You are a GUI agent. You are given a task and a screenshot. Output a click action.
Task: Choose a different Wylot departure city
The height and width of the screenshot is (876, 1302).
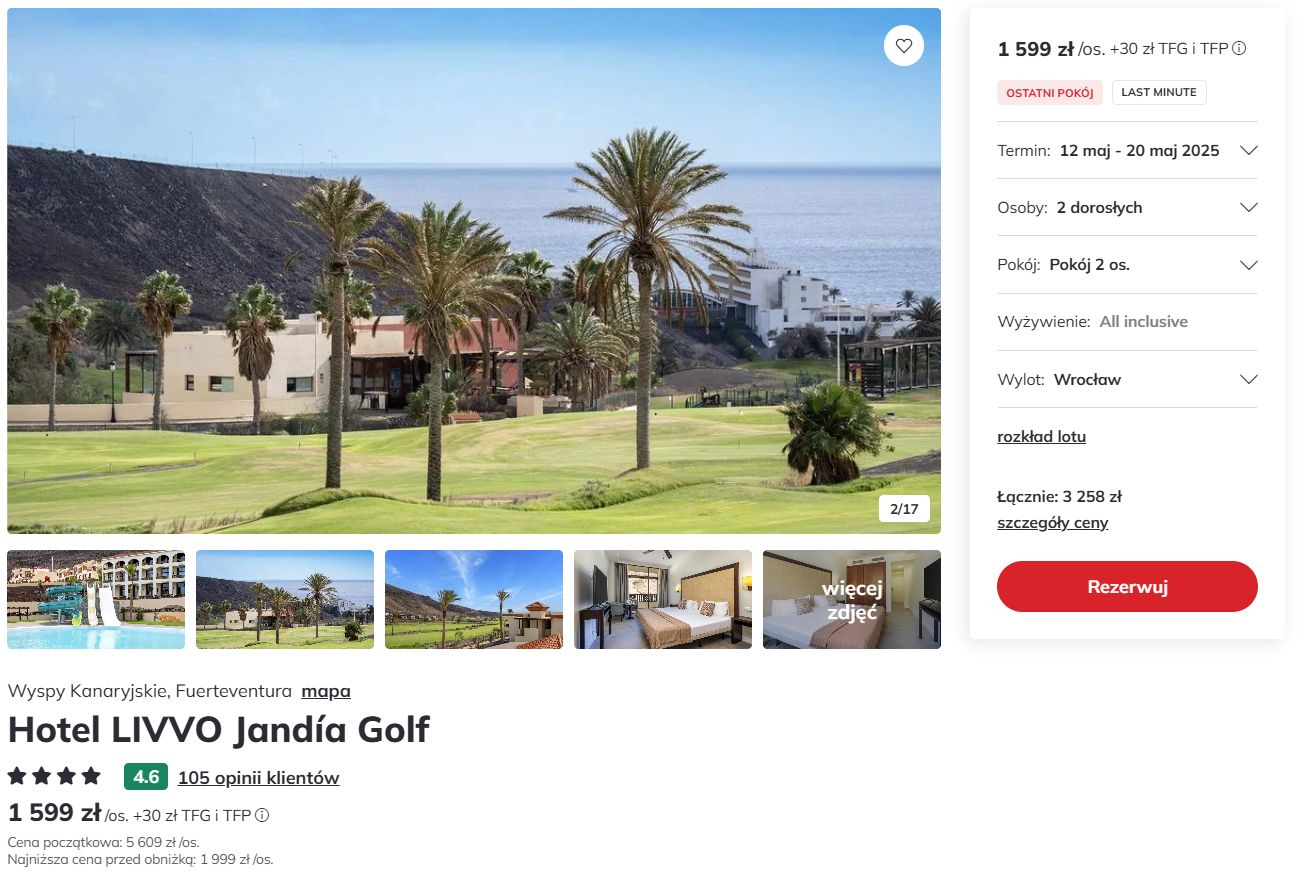[x=1247, y=379]
